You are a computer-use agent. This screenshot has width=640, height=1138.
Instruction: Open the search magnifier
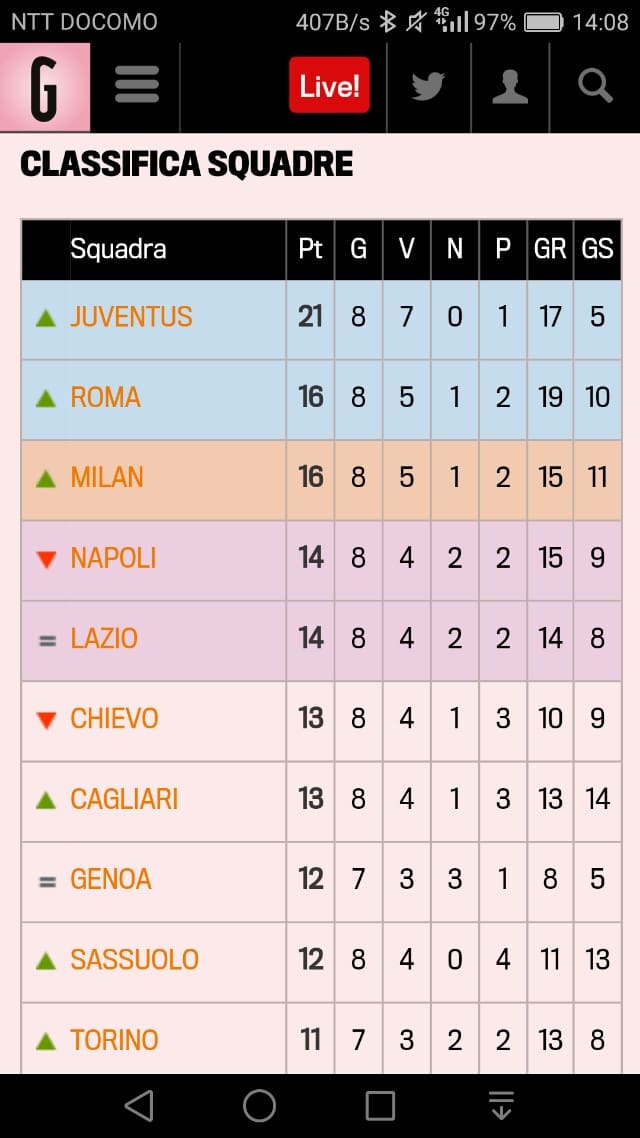595,87
